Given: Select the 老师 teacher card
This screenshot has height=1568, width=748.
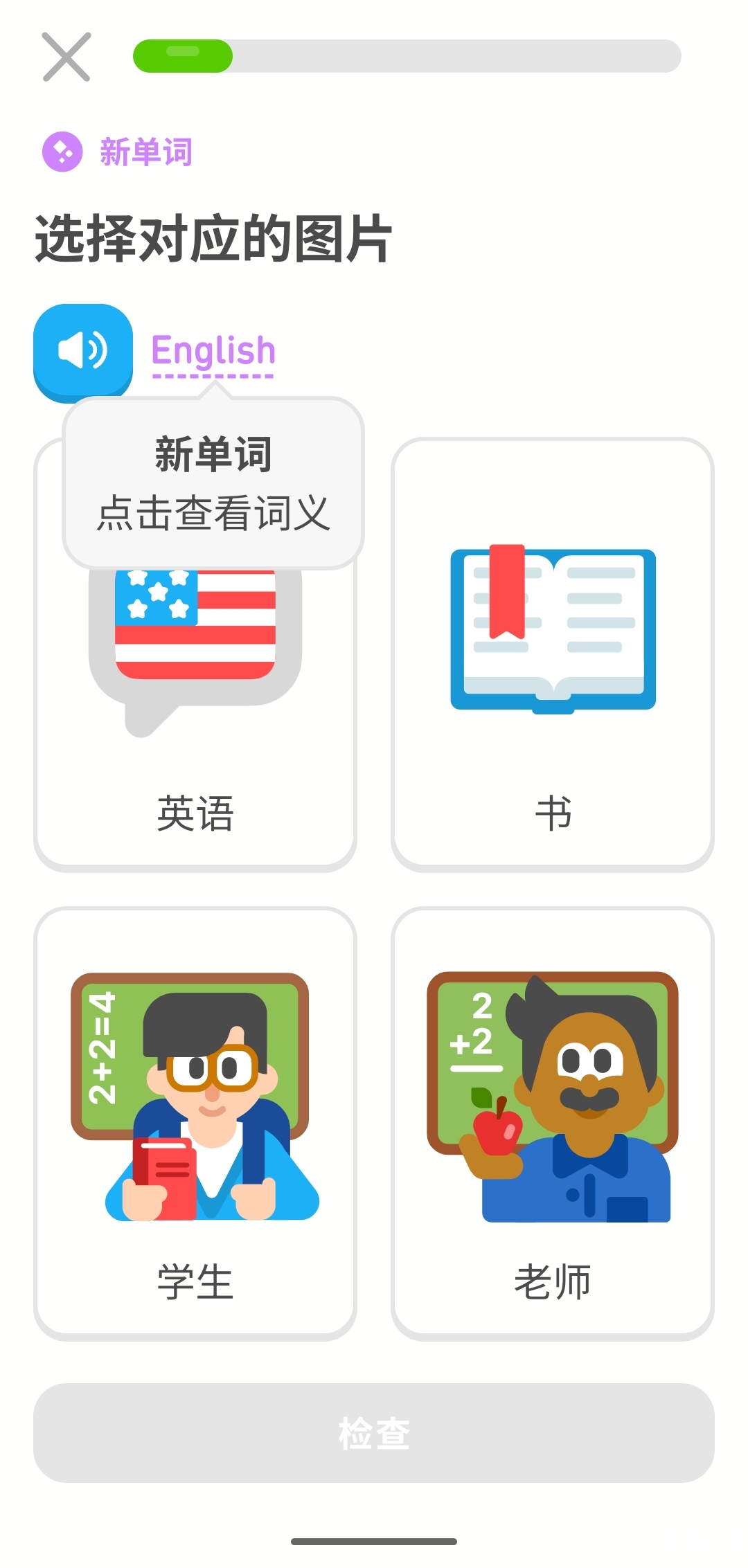Looking at the screenshot, I should (552, 1123).
